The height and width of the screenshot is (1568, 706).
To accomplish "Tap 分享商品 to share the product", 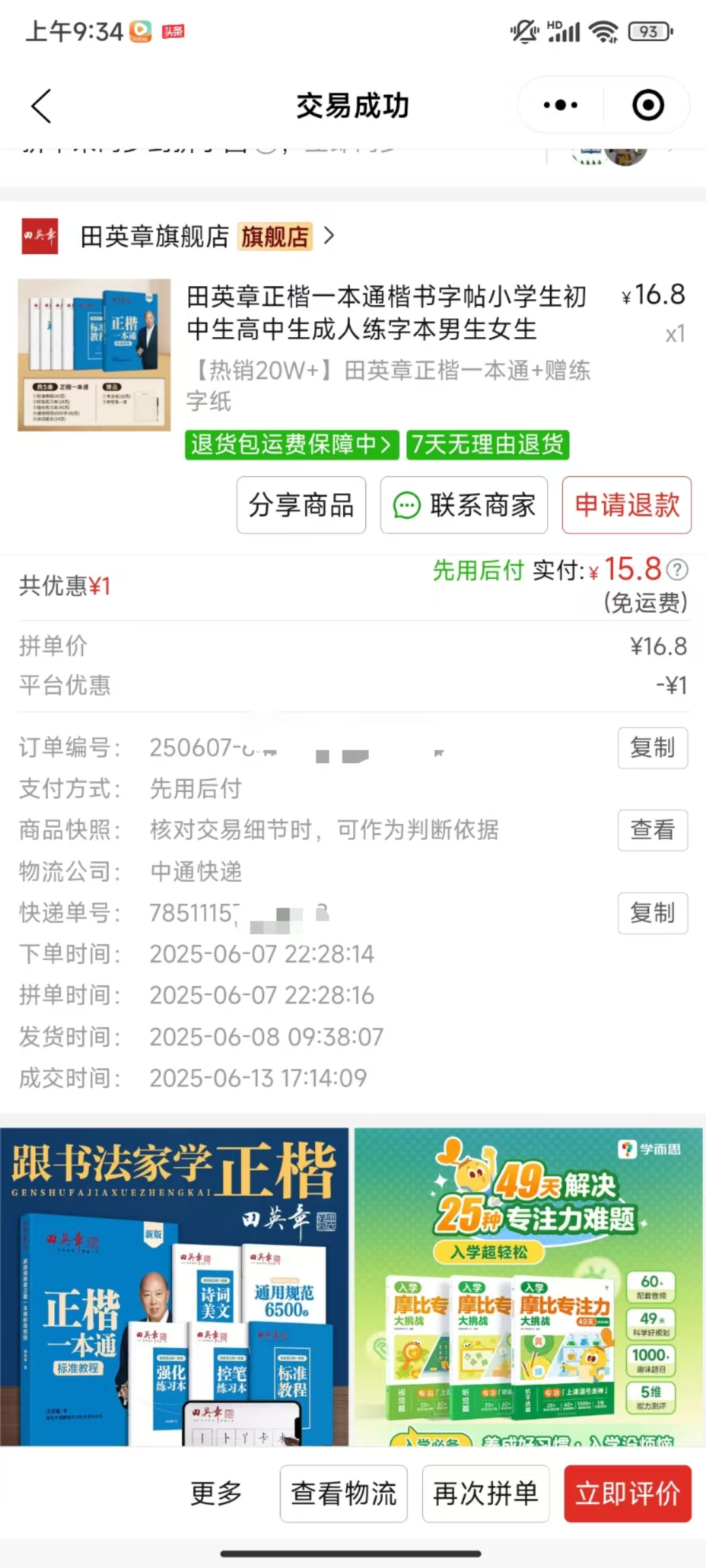I will [x=301, y=505].
